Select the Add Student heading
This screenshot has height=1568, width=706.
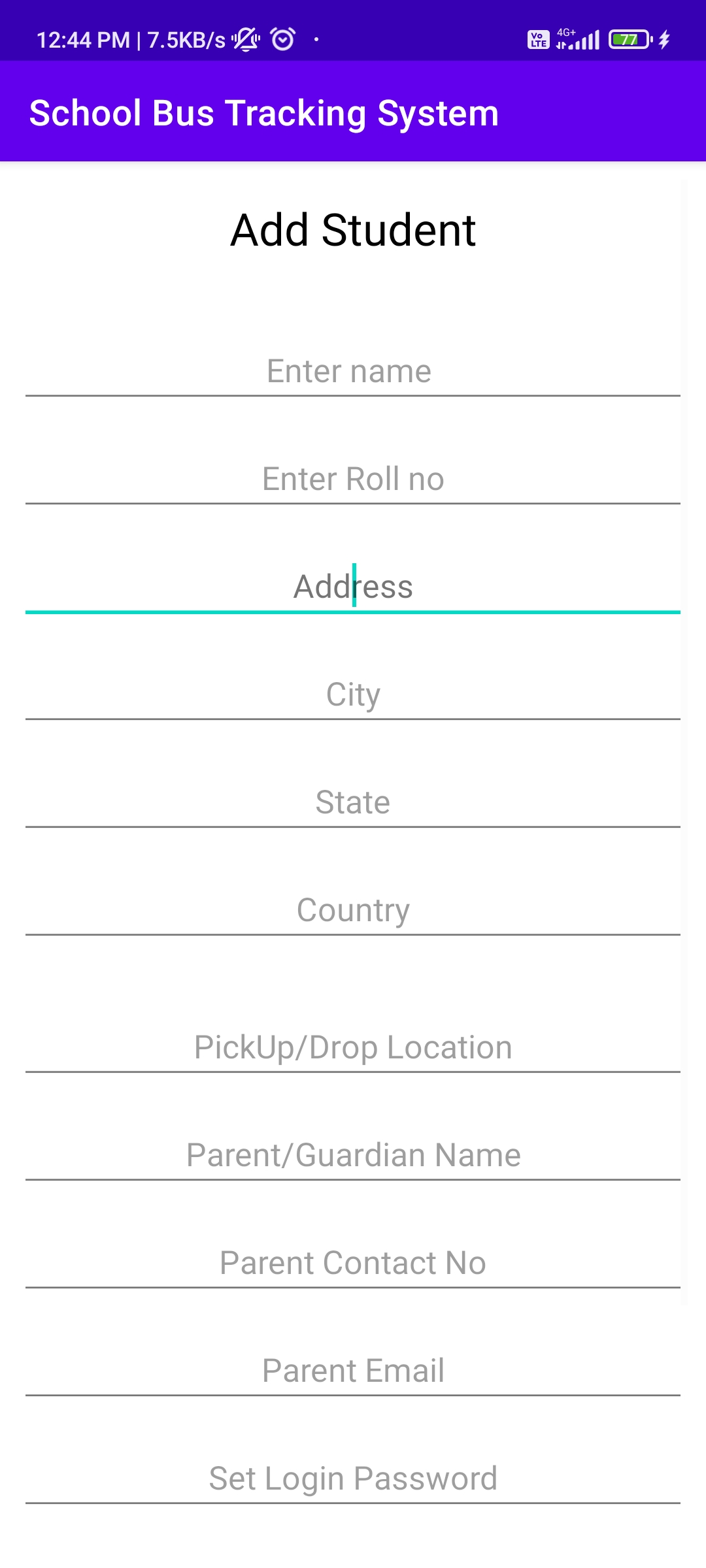(x=353, y=230)
